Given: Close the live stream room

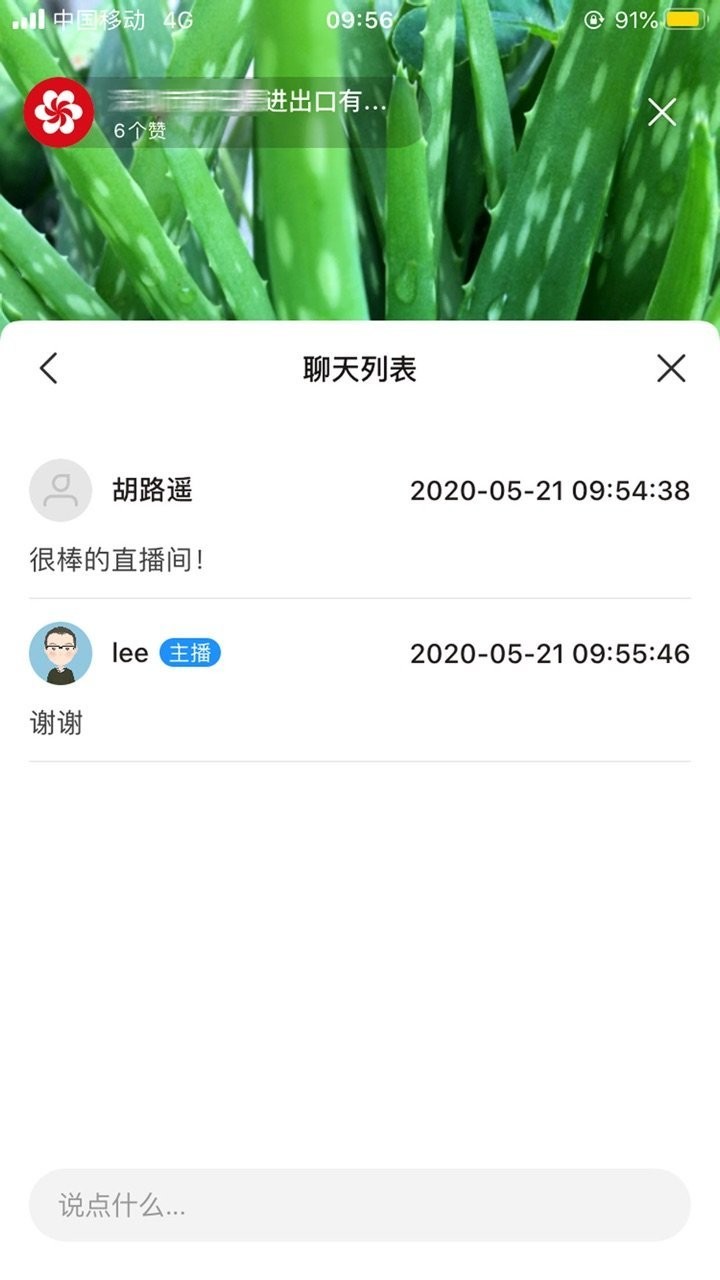Looking at the screenshot, I should tap(662, 113).
